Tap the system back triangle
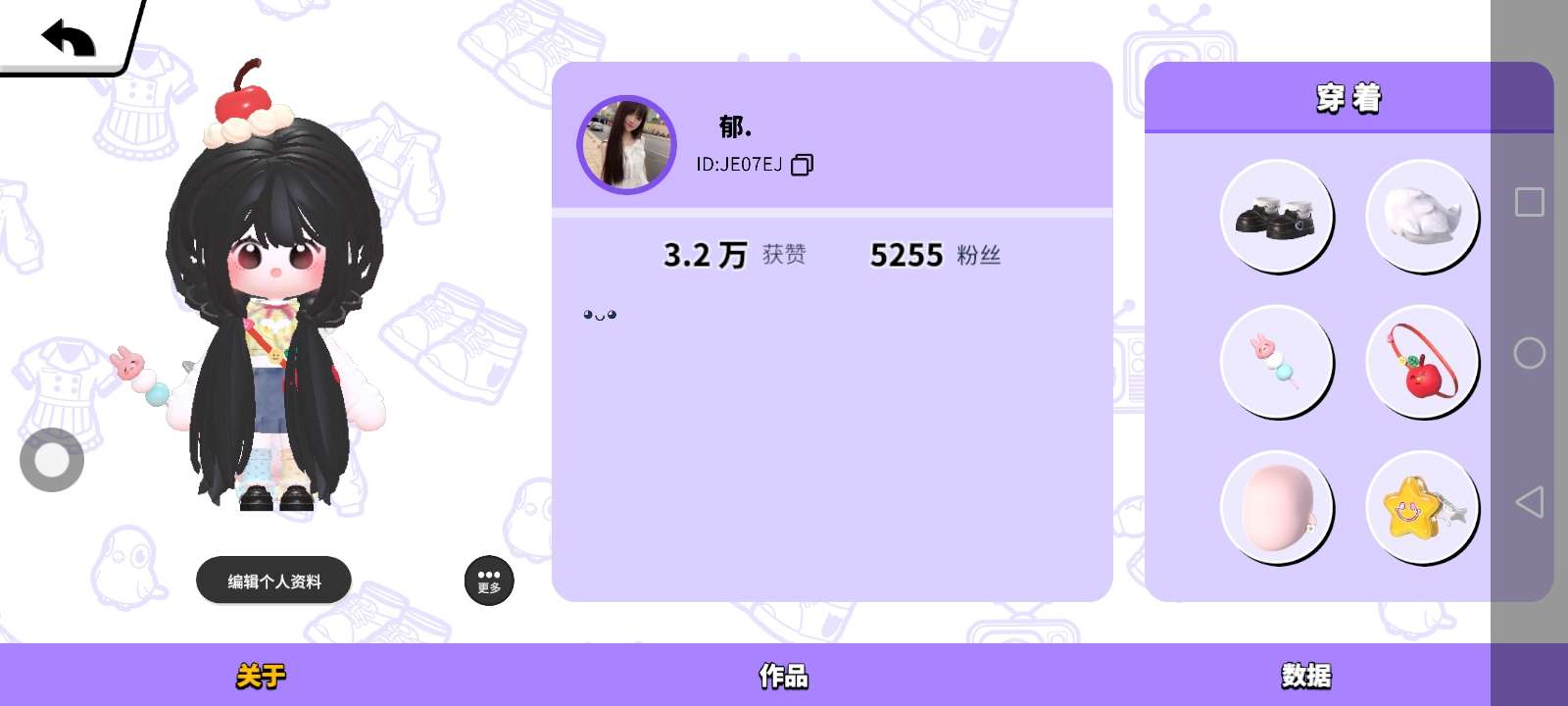Image resolution: width=1568 pixels, height=706 pixels. (1529, 502)
